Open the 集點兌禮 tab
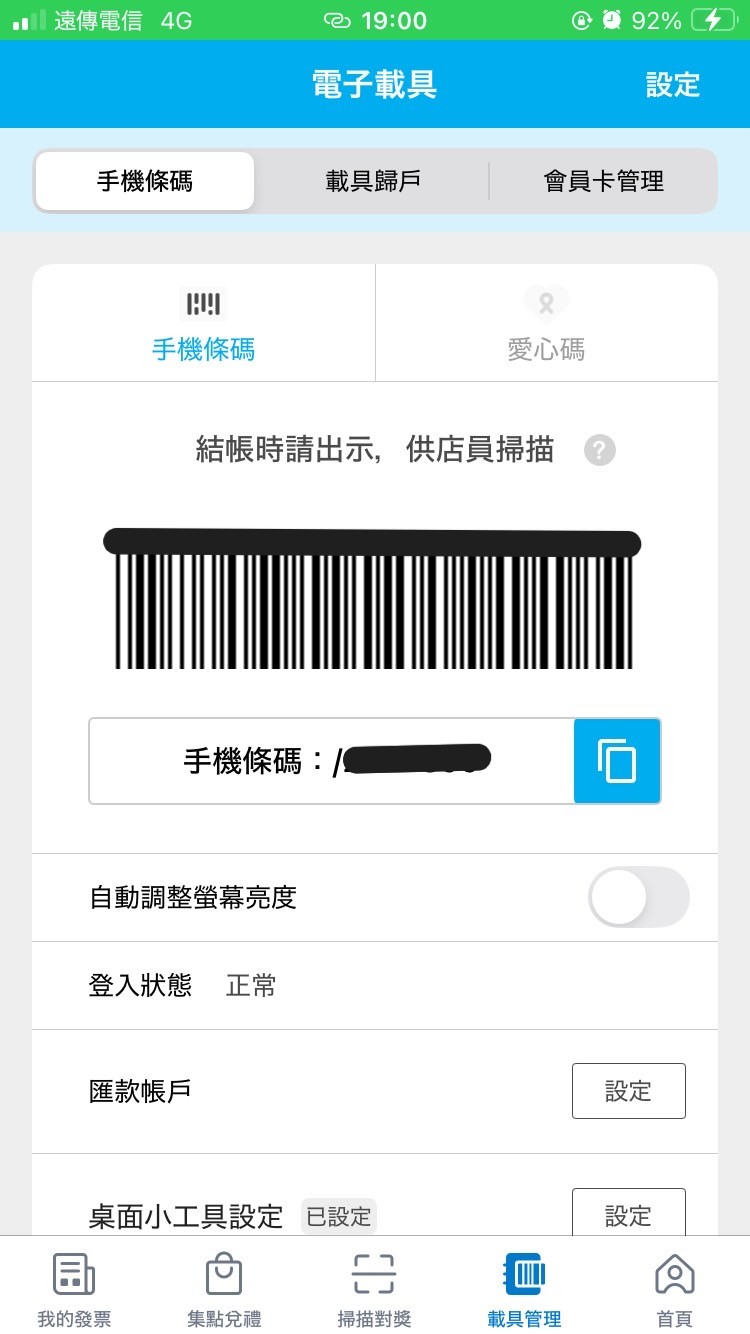Screen dimensions: 750x1334 pos(224,1289)
